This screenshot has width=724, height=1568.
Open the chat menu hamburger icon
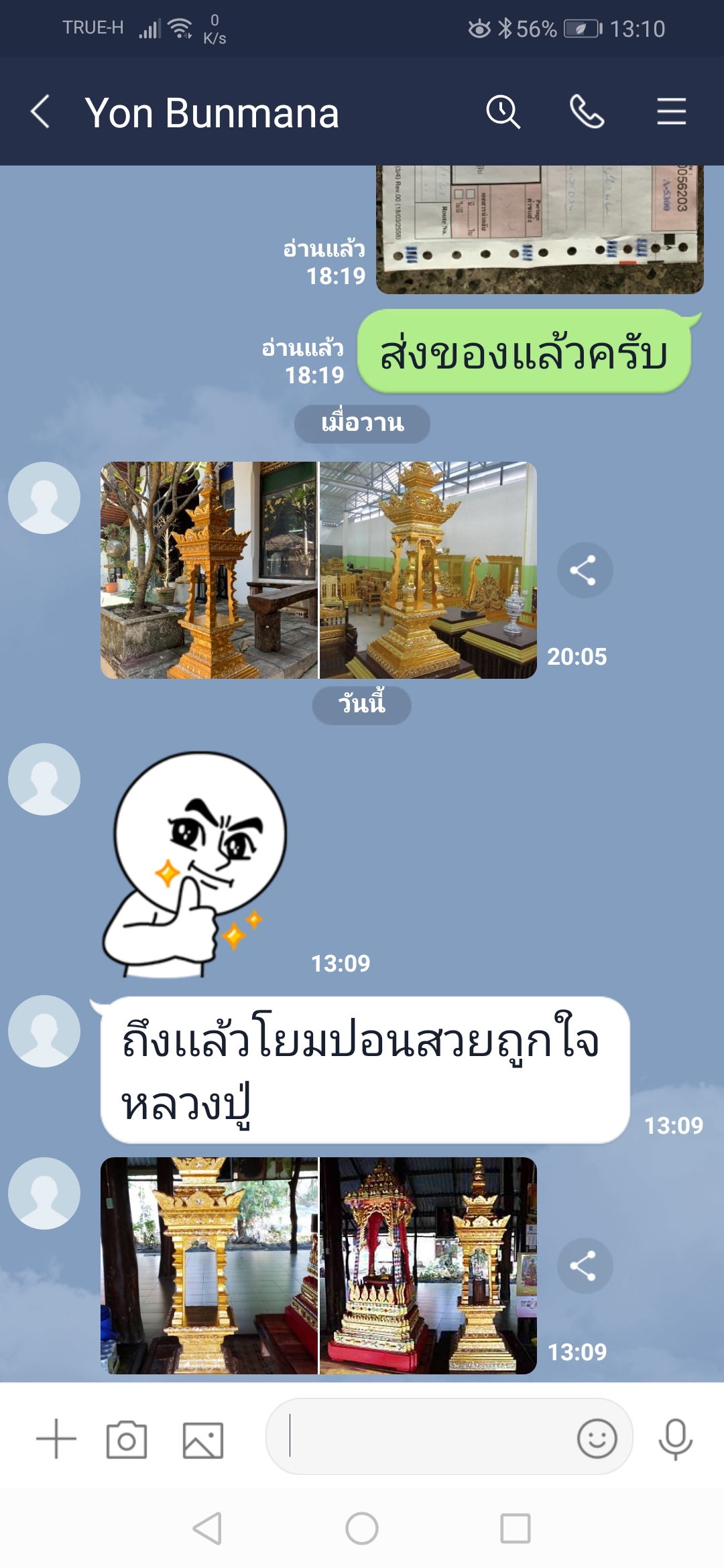point(671,112)
